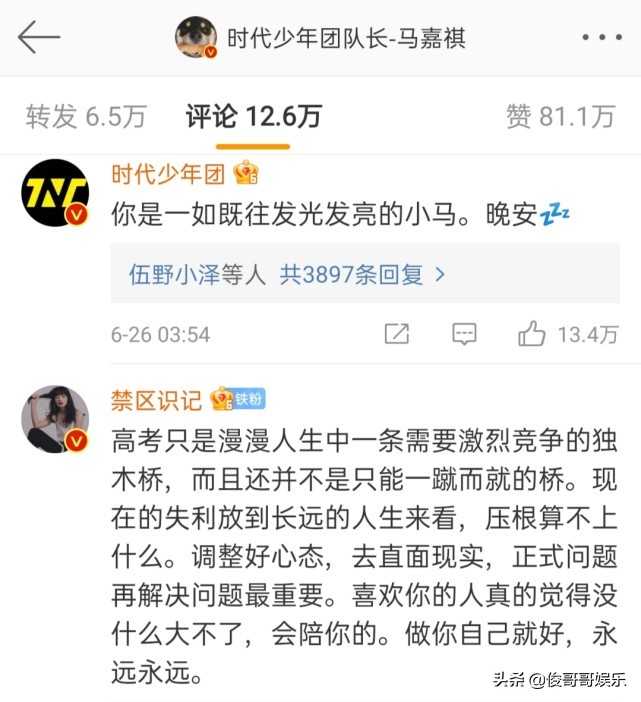Open the 时代少年团 username link
The image size is (641, 702).
pos(170,173)
